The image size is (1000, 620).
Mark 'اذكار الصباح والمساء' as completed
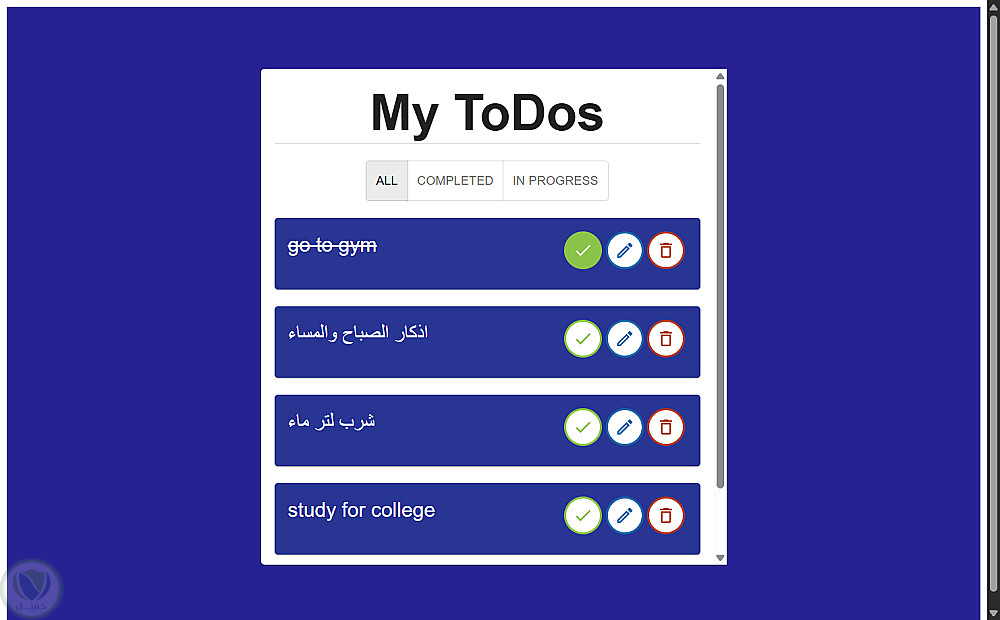point(583,339)
